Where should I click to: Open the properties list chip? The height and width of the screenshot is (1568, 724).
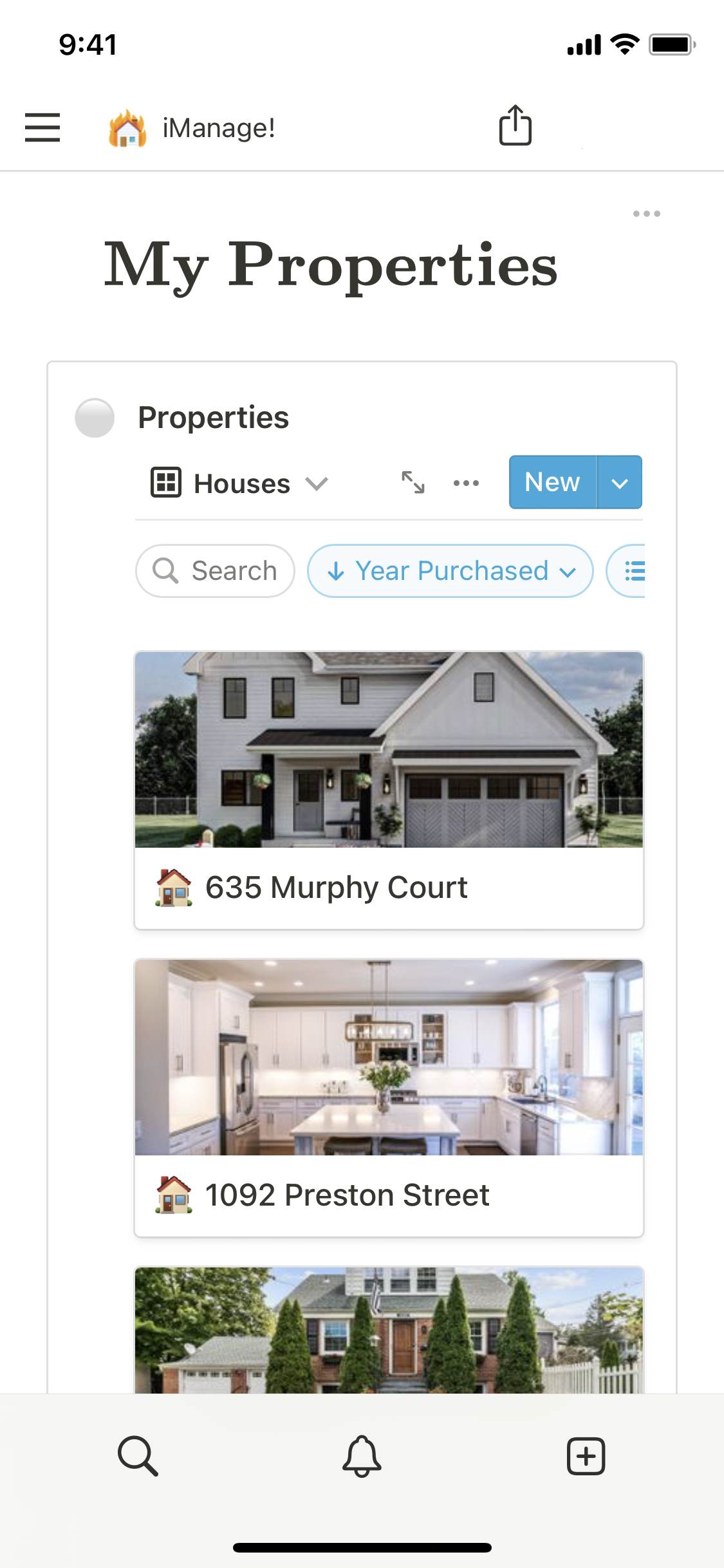click(631, 571)
